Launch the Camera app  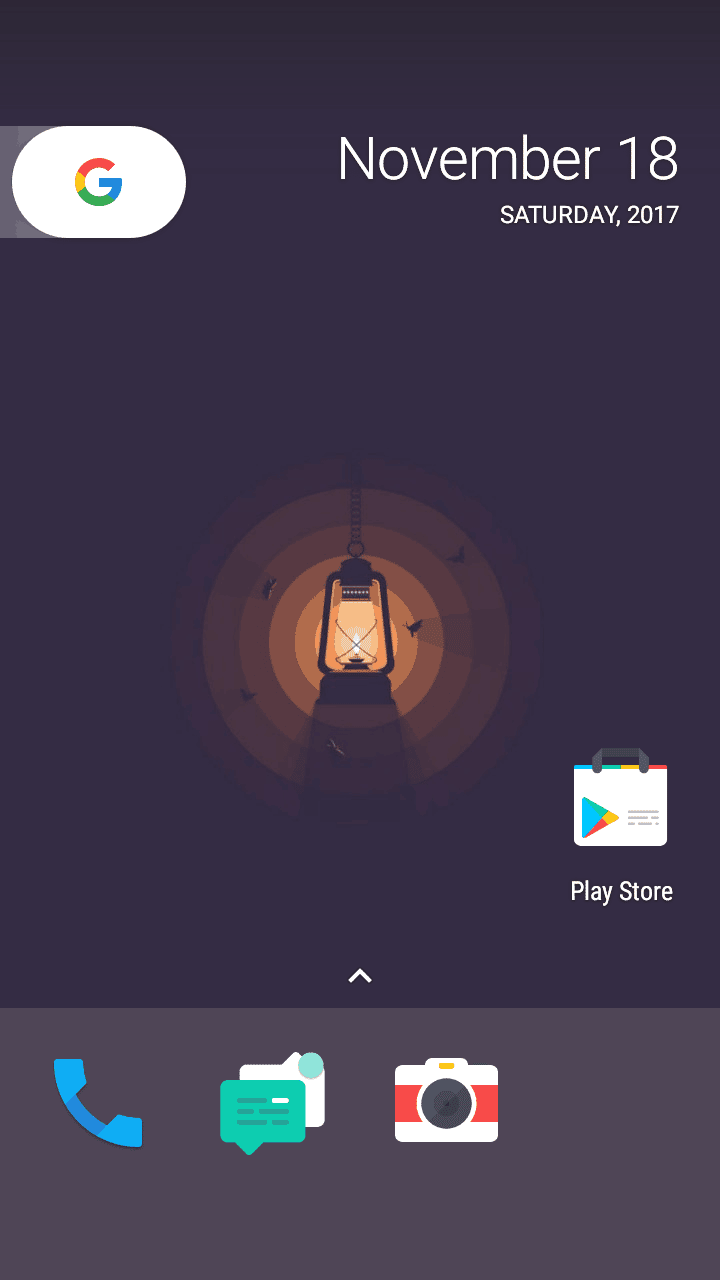[446, 1100]
